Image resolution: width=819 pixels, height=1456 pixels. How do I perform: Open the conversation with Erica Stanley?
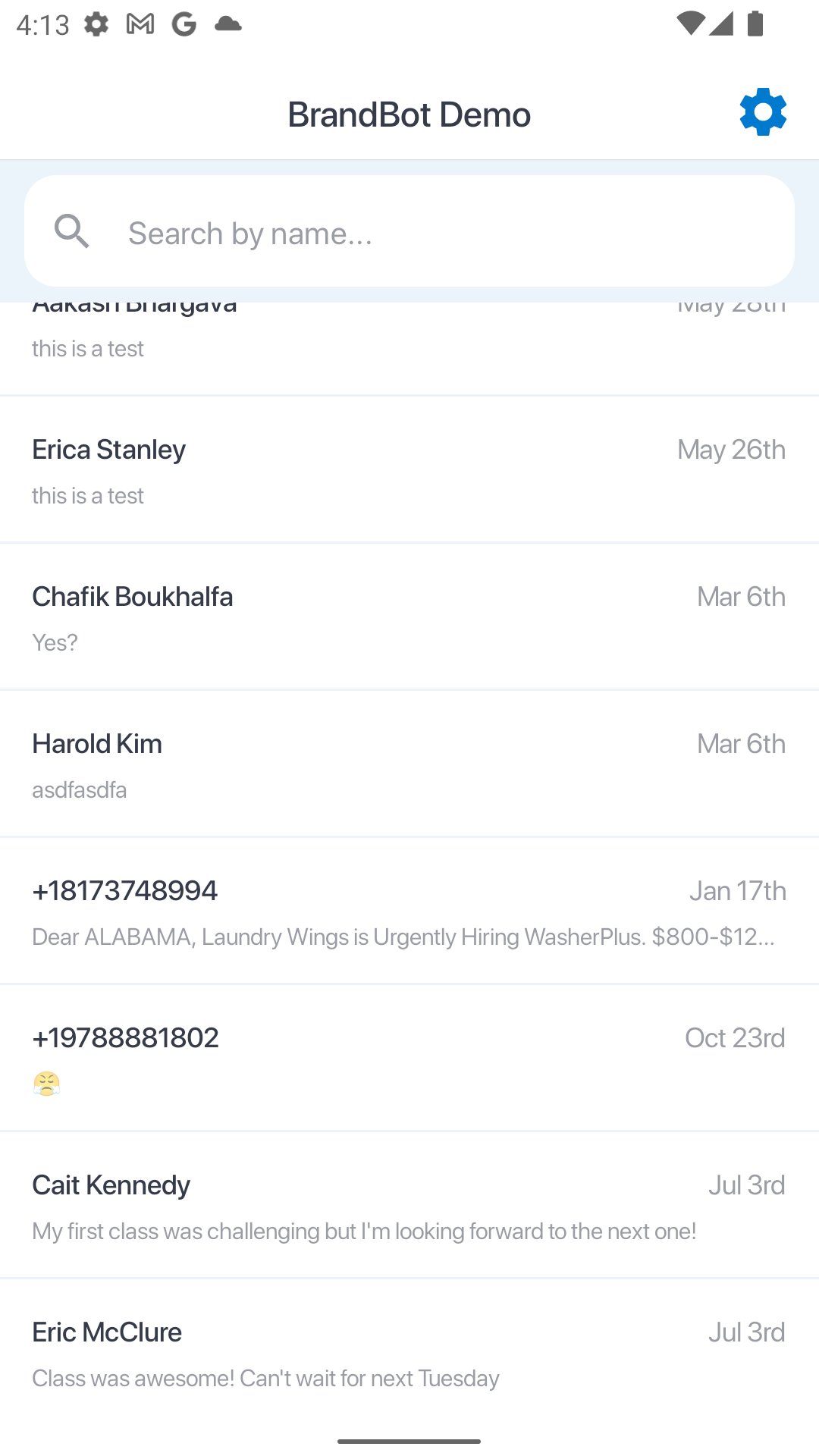[409, 469]
